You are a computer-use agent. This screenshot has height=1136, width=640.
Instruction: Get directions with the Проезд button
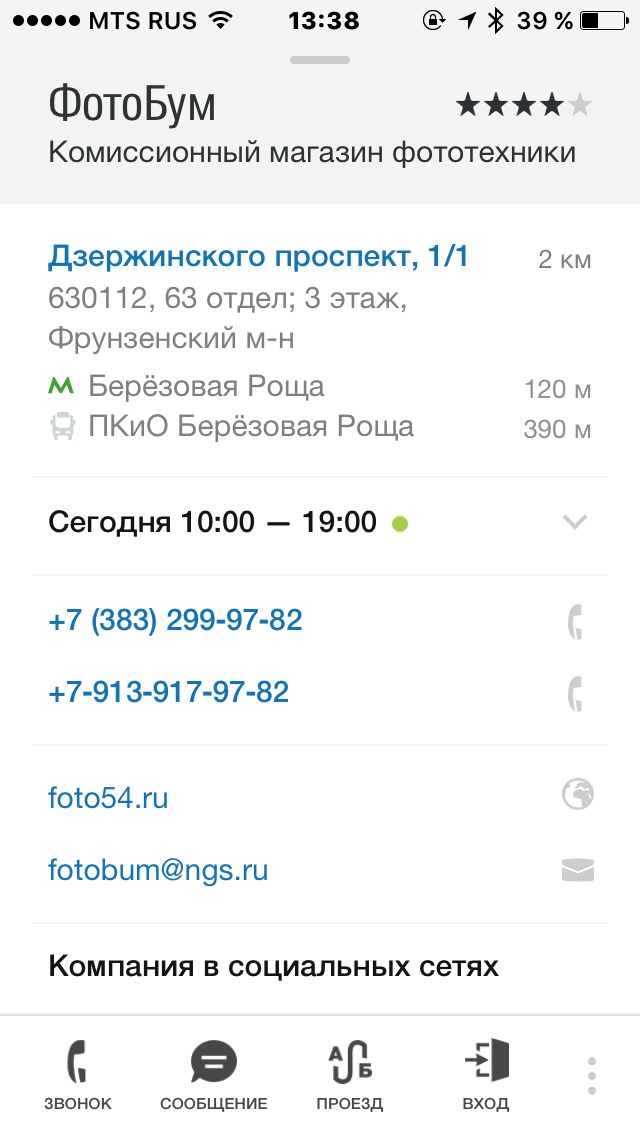click(350, 1074)
